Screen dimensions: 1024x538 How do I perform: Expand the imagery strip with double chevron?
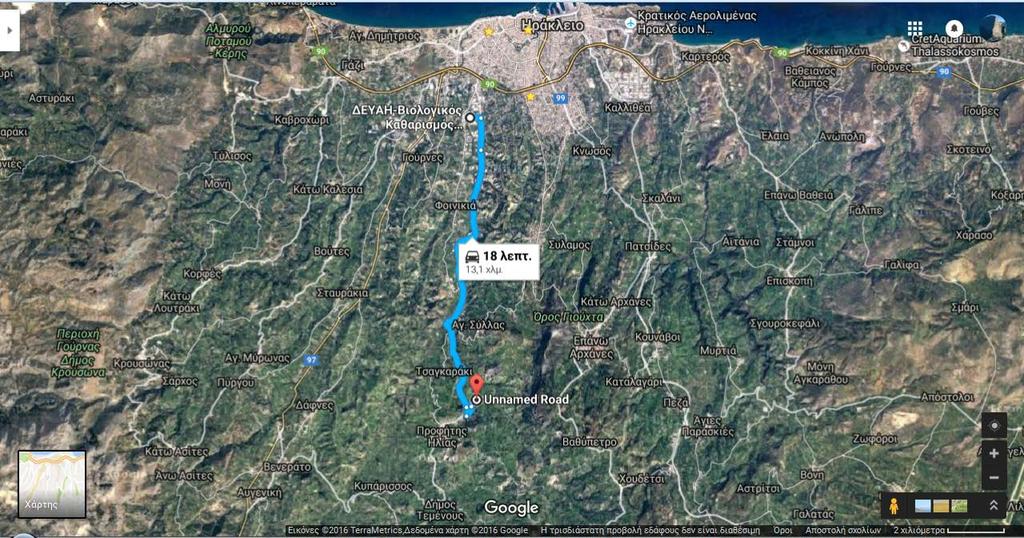(993, 506)
